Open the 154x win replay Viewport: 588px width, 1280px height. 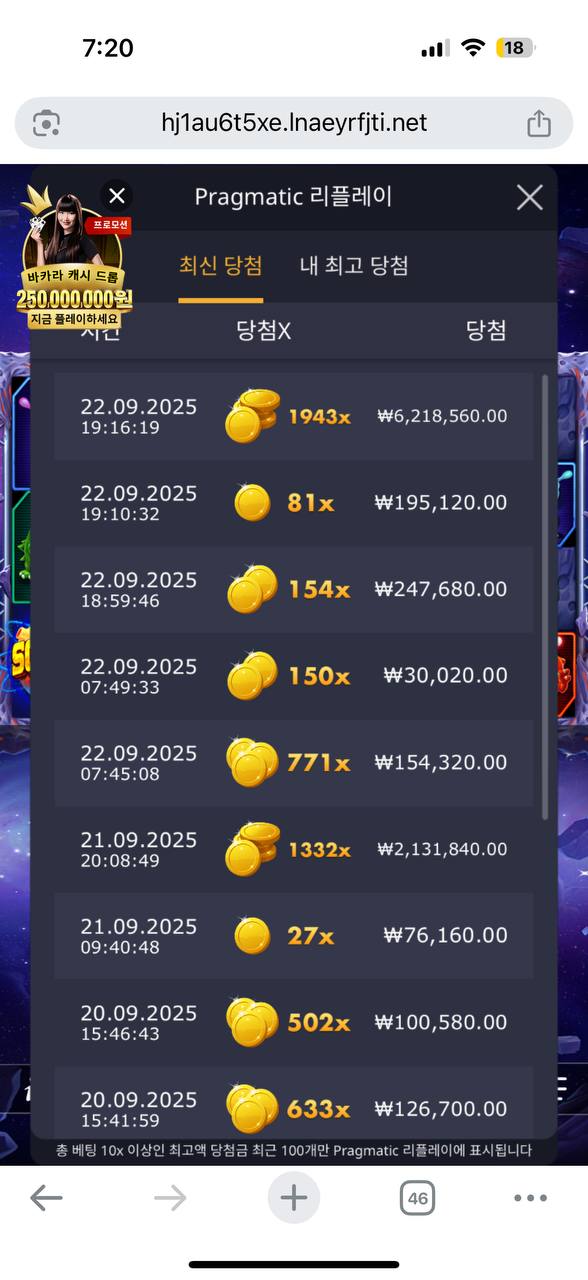click(x=294, y=590)
